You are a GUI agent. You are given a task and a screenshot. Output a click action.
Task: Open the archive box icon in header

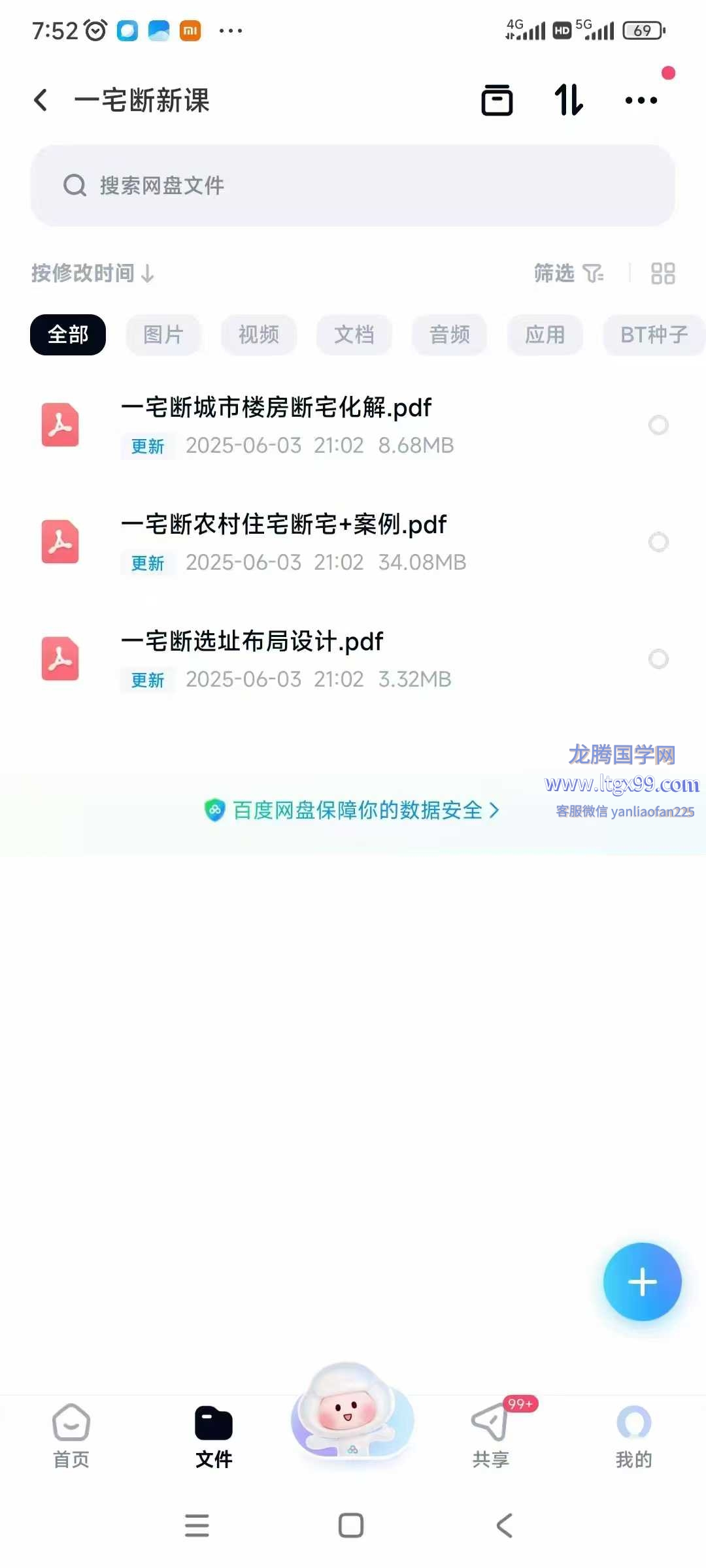coord(497,100)
